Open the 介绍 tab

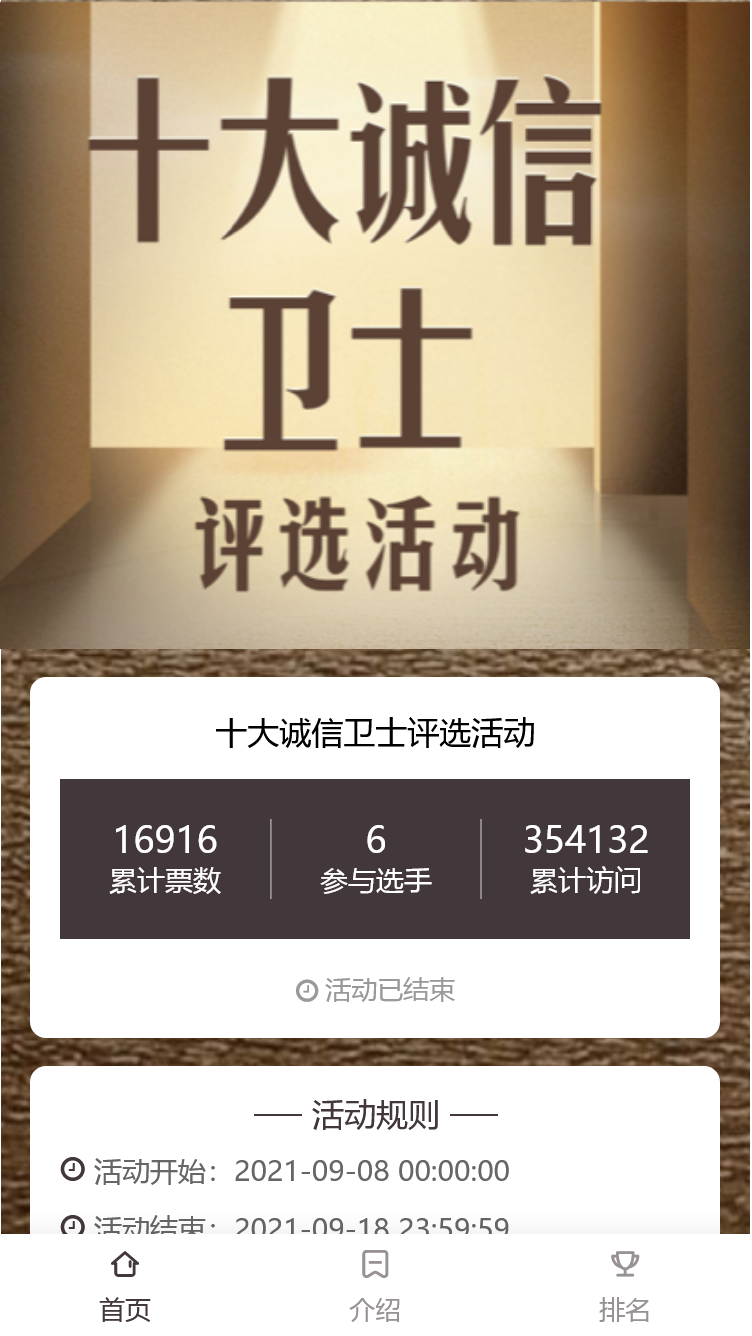(x=375, y=1285)
